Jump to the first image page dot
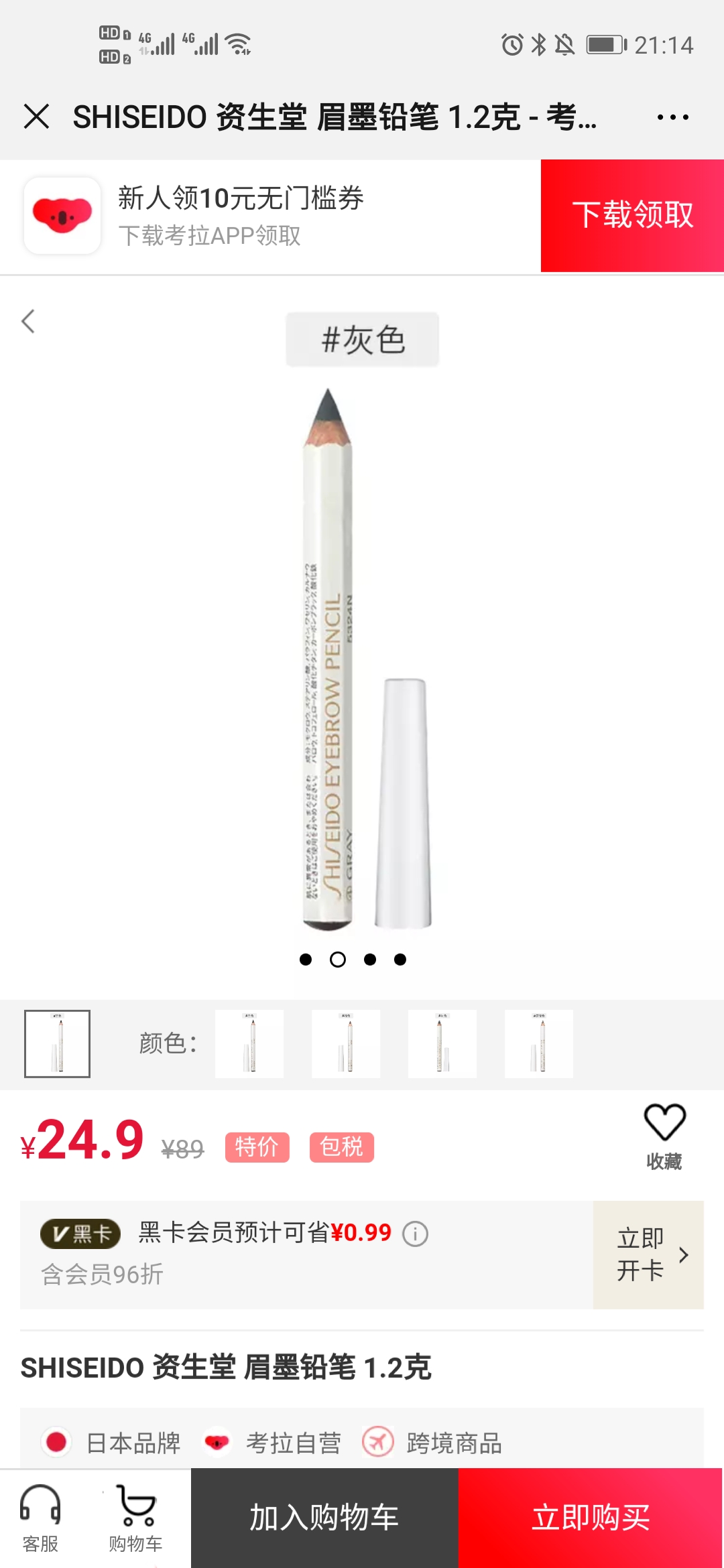 click(x=306, y=960)
